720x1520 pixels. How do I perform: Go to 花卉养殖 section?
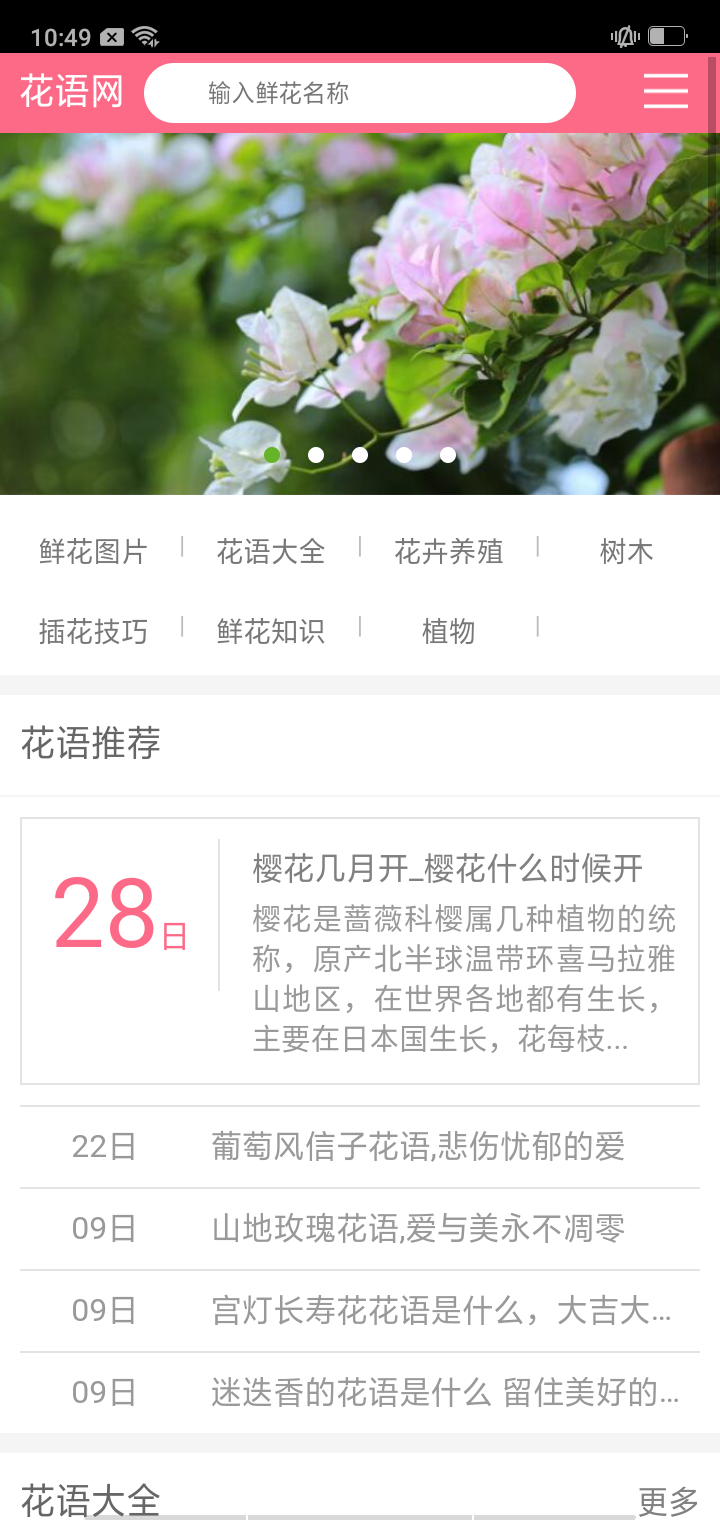(x=448, y=551)
